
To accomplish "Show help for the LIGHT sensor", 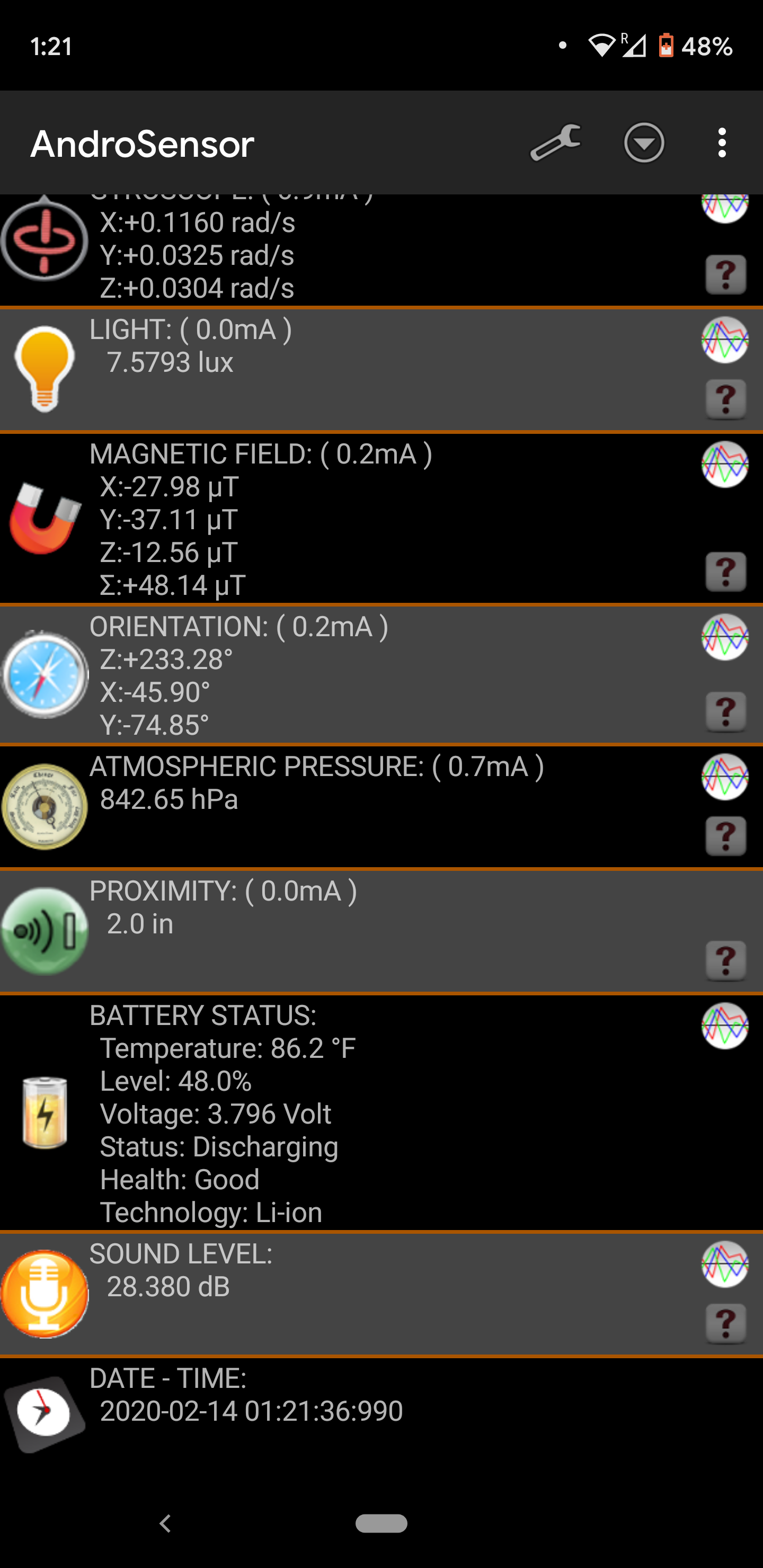I will pos(725,399).
